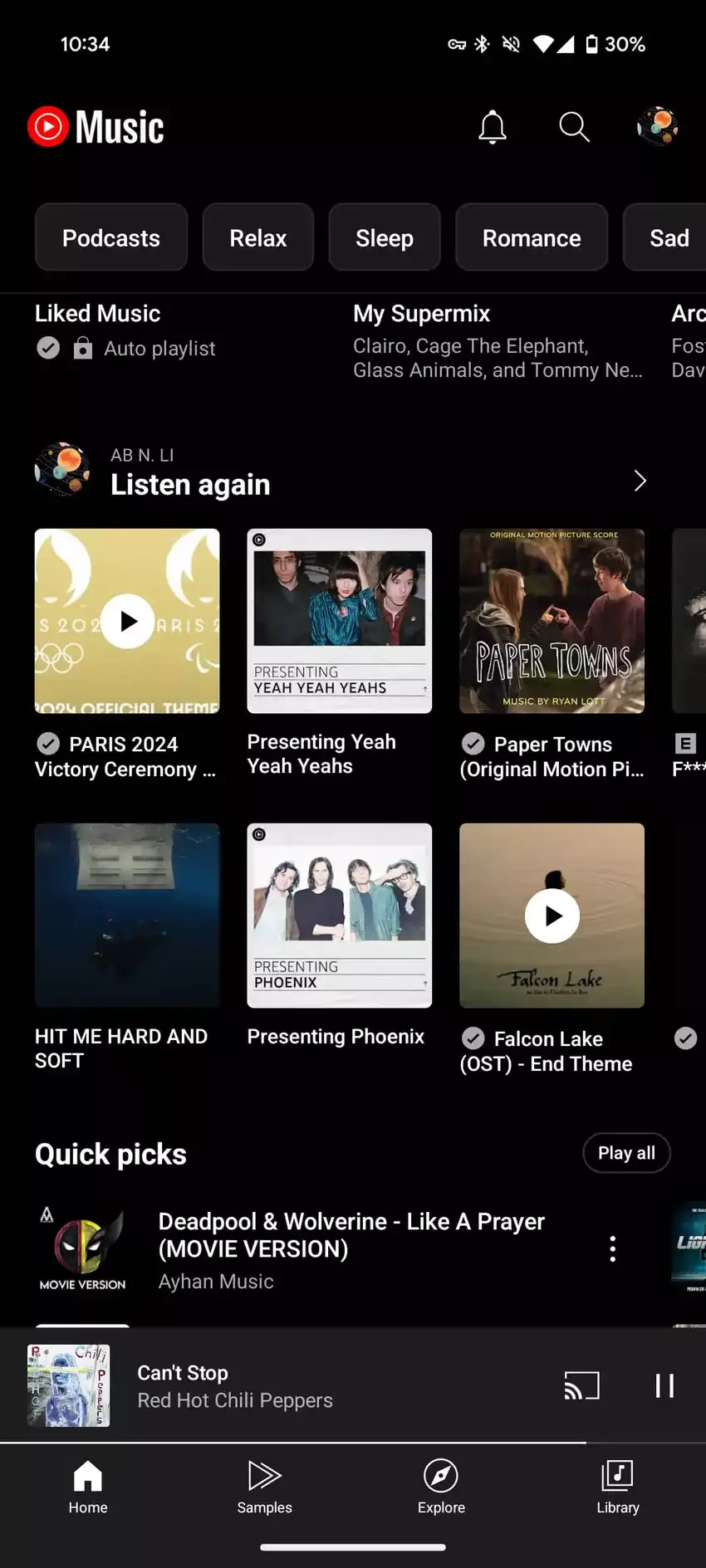Viewport: 706px width, 1568px height.
Task: Select the Podcasts chip
Action: (111, 237)
